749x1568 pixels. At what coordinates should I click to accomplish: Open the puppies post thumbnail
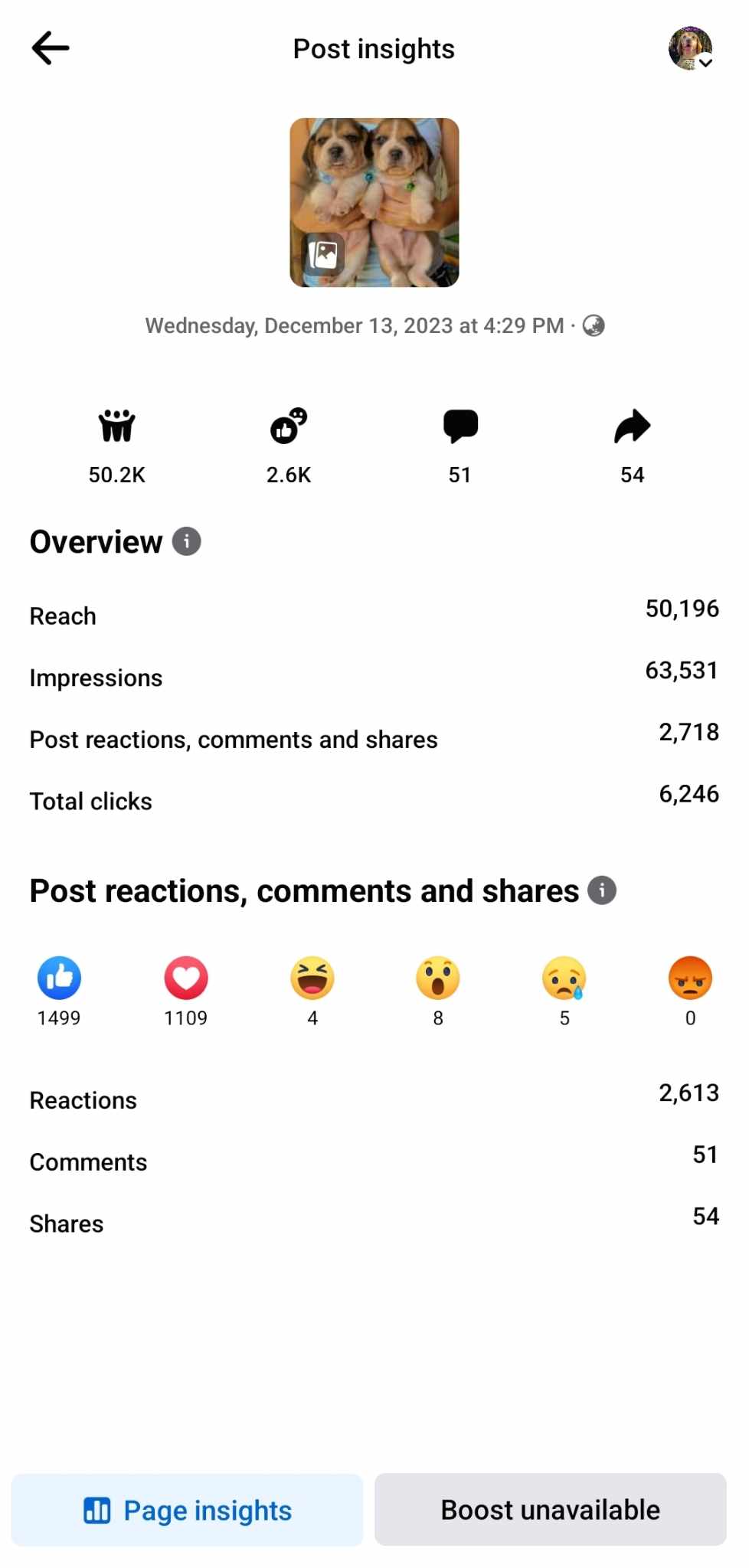[374, 202]
